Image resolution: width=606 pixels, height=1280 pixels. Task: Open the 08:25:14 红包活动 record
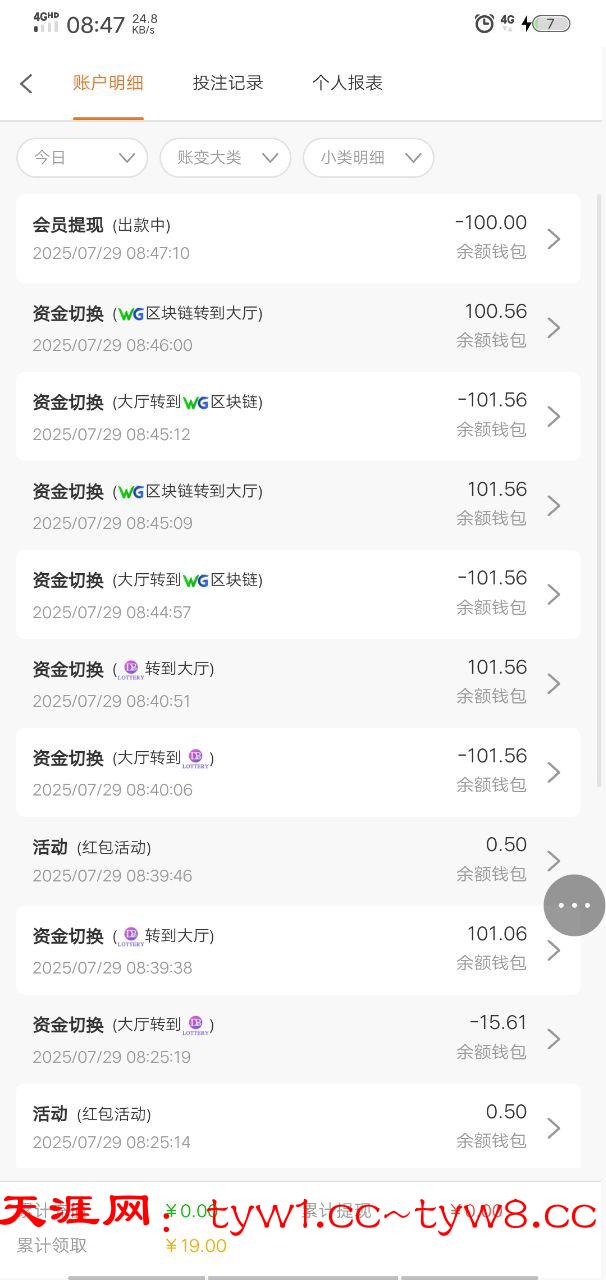click(298, 1128)
